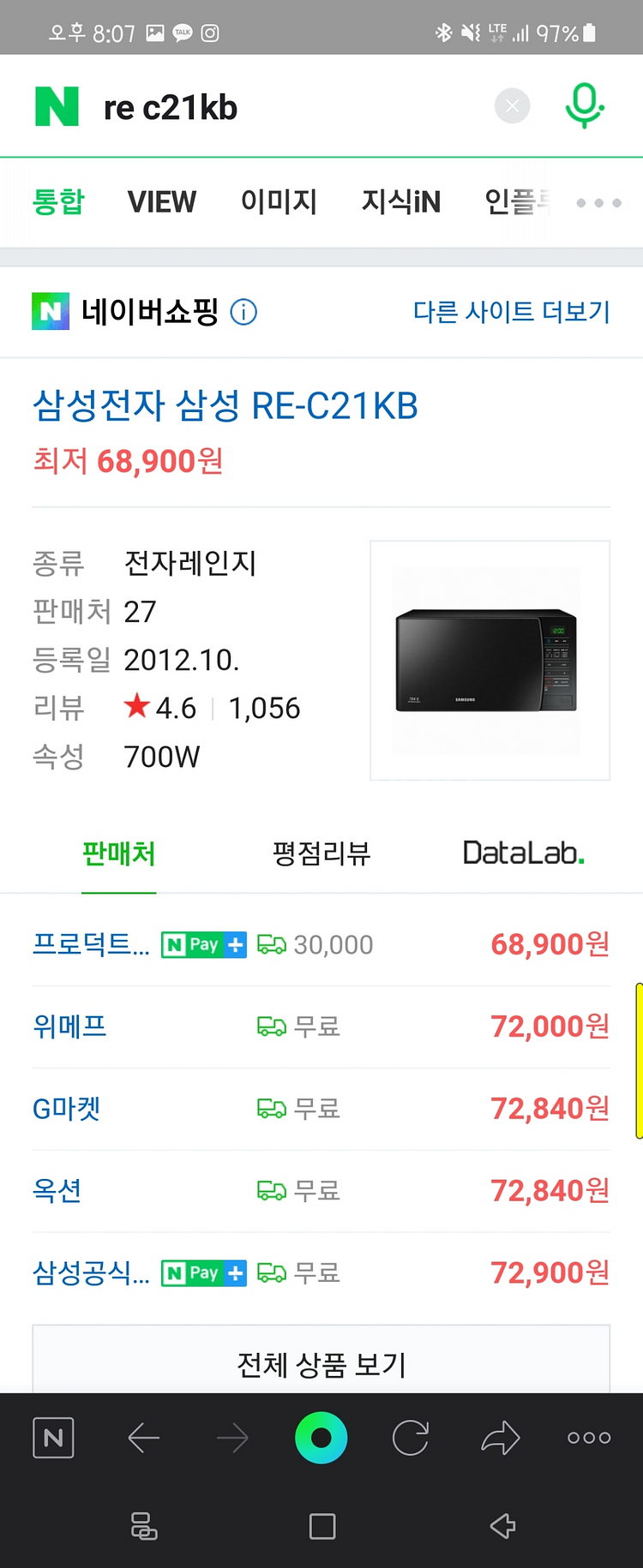Switch to the VIEW tab
Screen dimensions: 643x1568
162,202
